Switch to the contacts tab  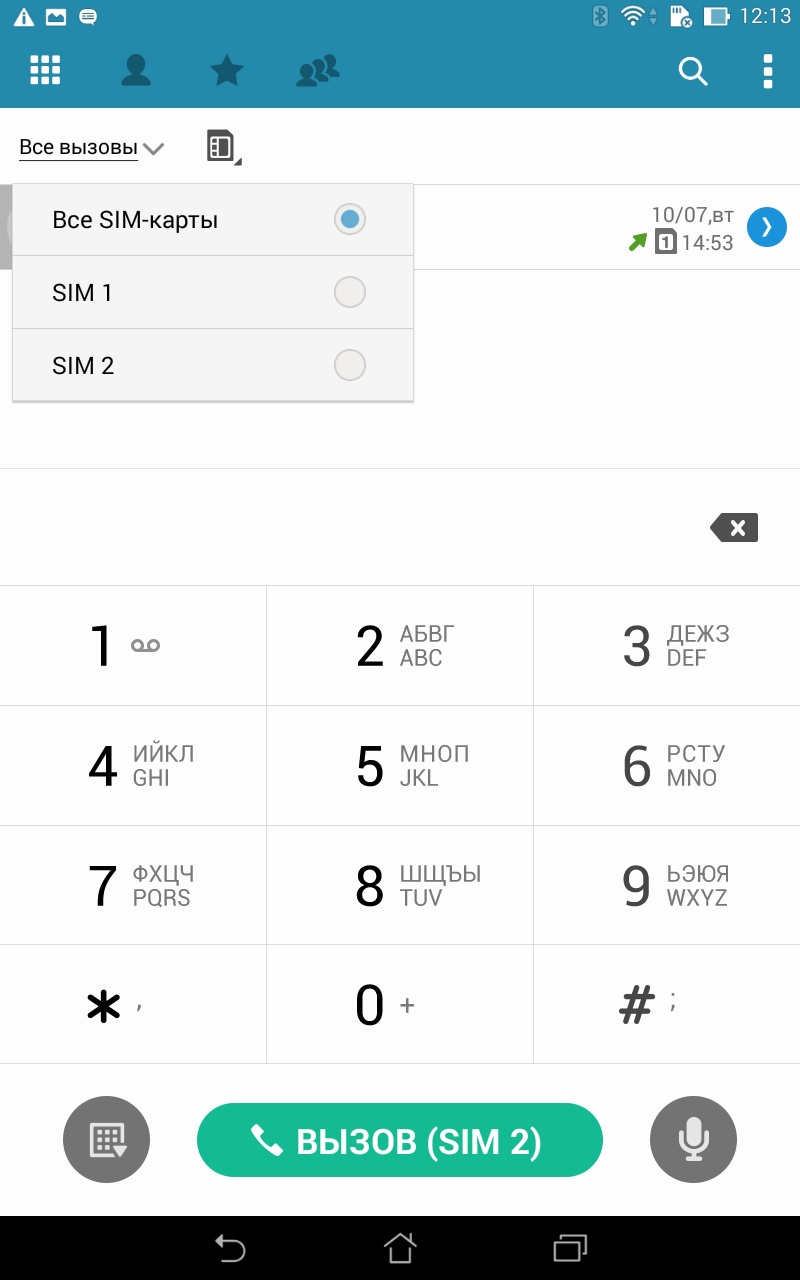[x=136, y=70]
